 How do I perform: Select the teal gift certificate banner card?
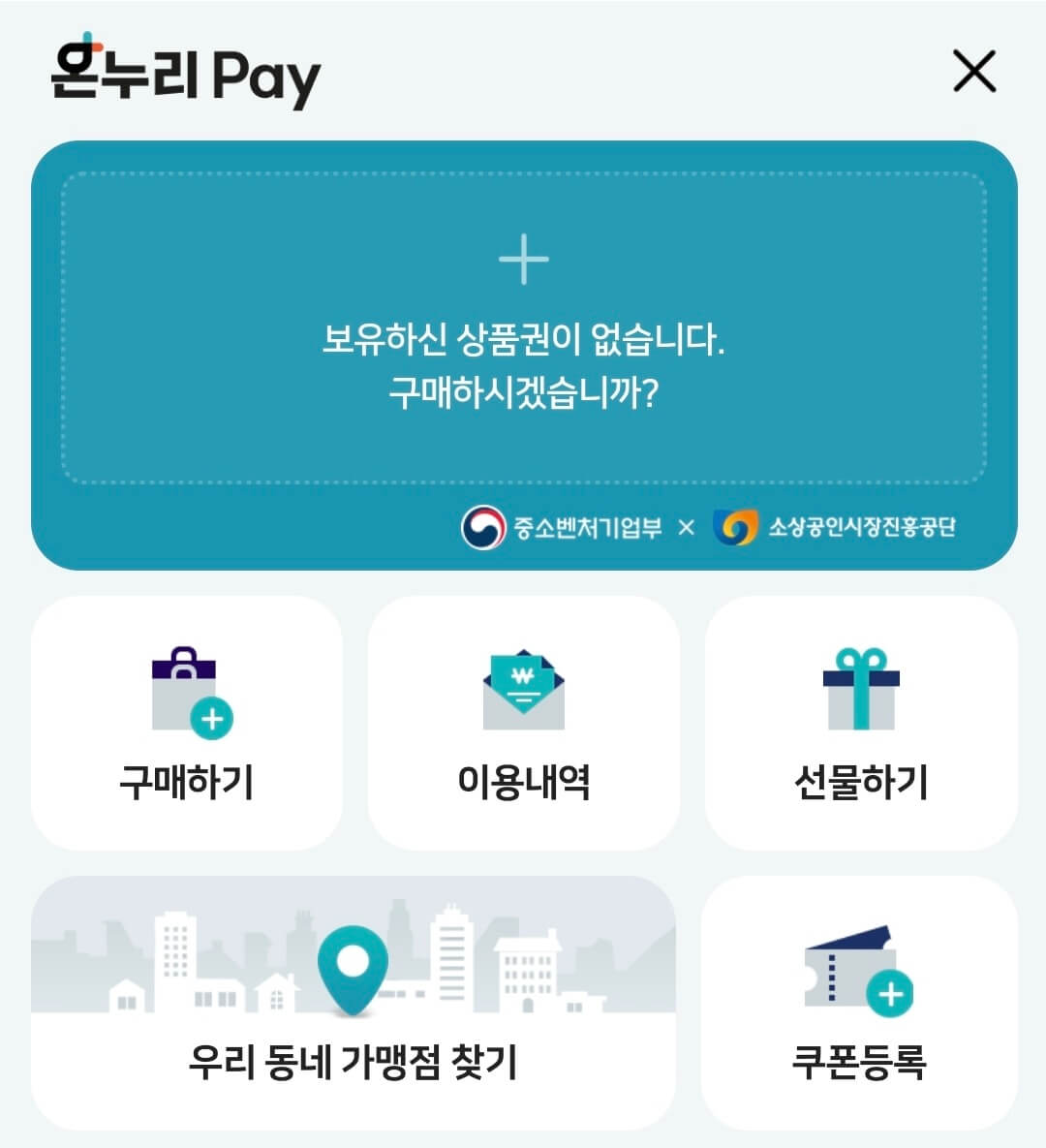pyautogui.click(x=523, y=349)
